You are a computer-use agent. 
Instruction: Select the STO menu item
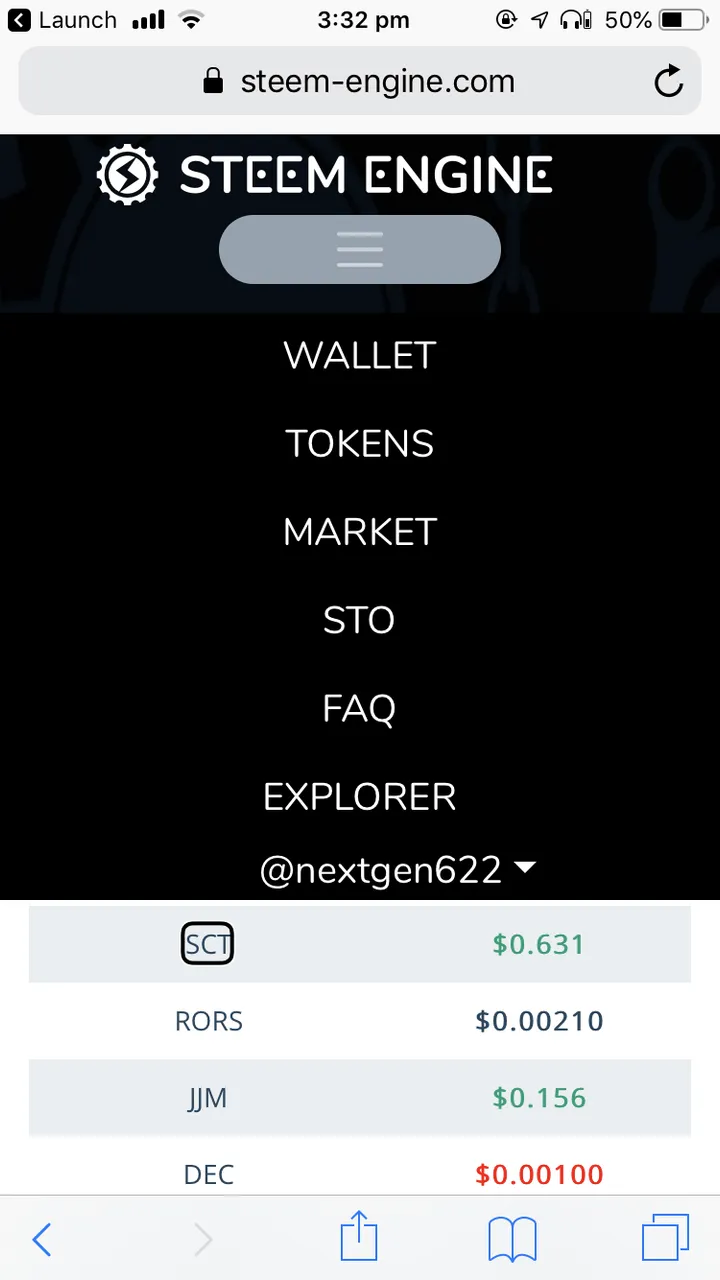[359, 620]
